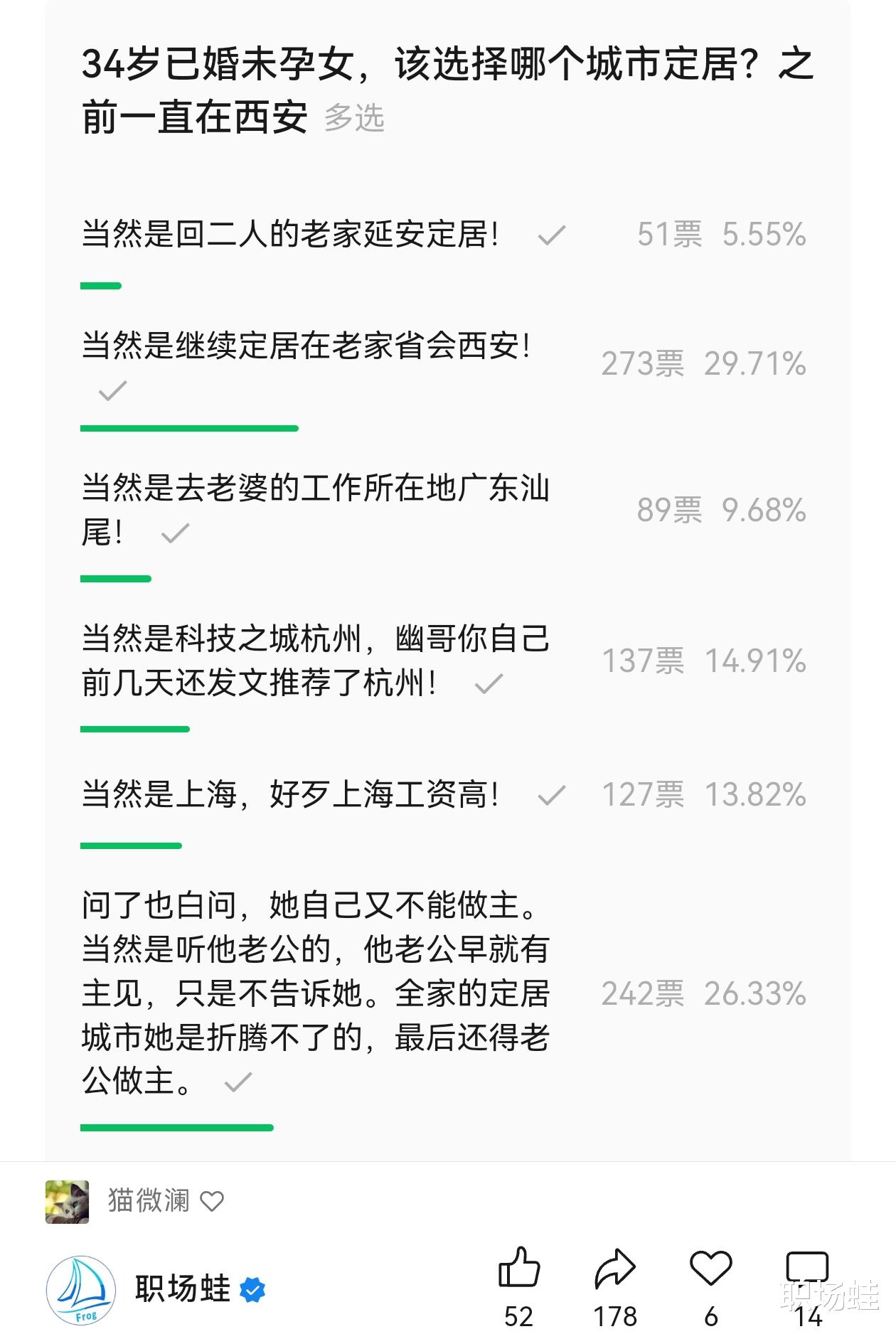The width and height of the screenshot is (896, 1334).
Task: Select the 上海工资高 poll option
Action: (444, 794)
